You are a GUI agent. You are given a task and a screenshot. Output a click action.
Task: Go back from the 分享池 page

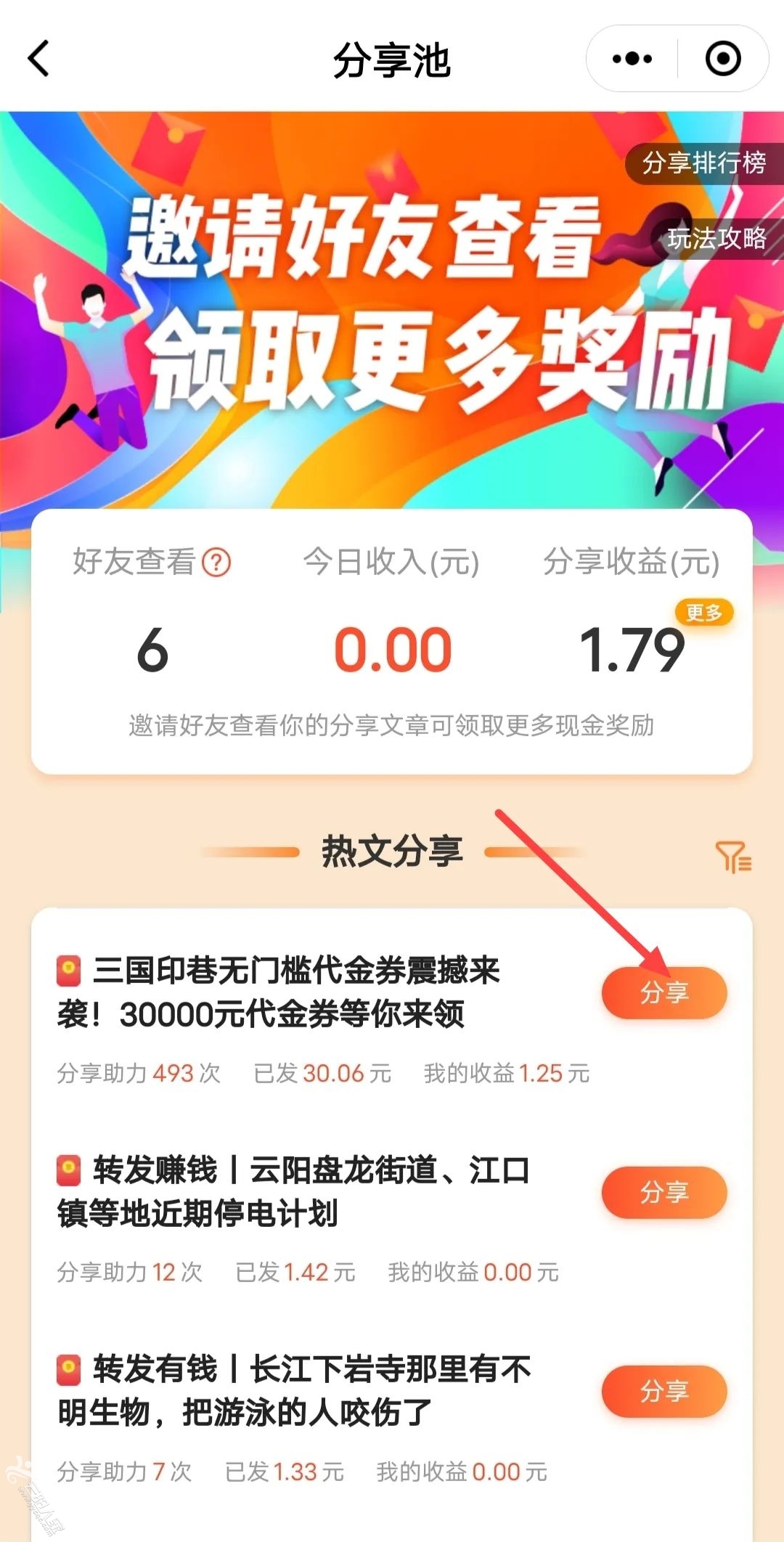(x=39, y=58)
